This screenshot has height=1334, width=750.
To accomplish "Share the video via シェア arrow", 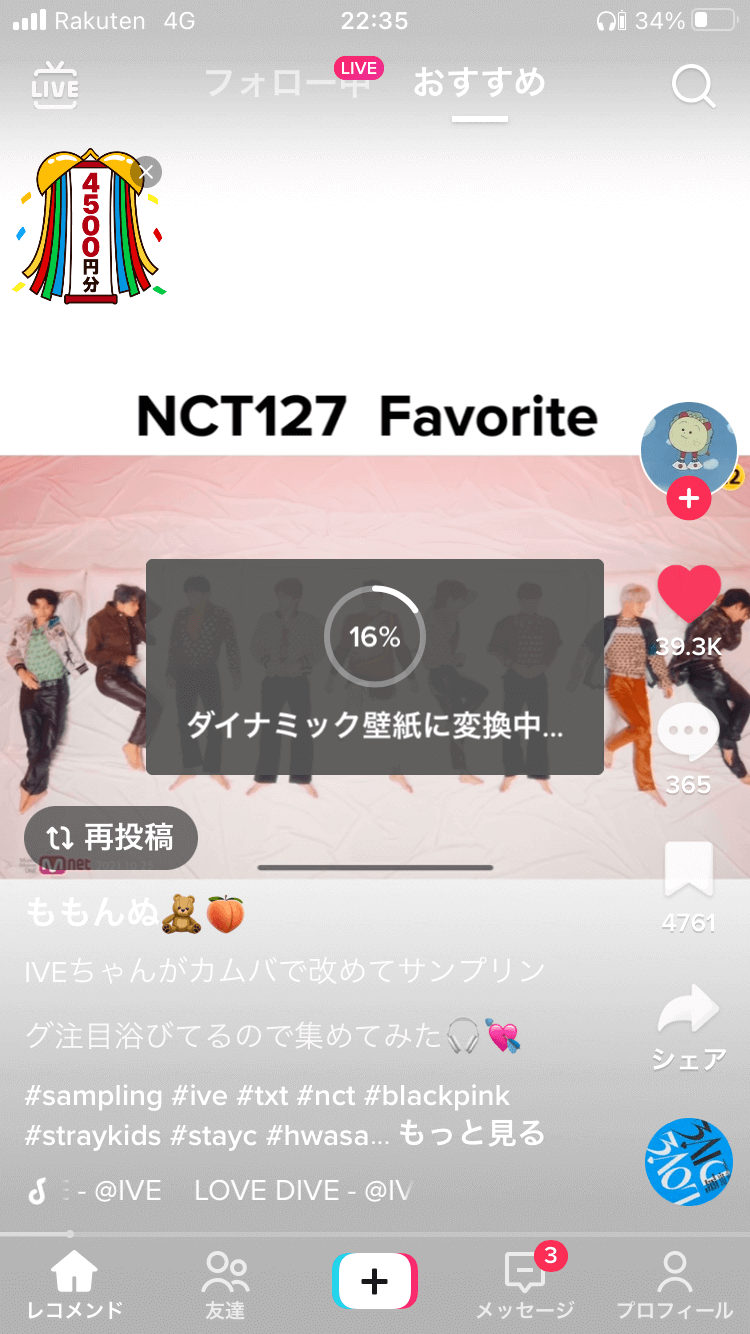I will [688, 1012].
